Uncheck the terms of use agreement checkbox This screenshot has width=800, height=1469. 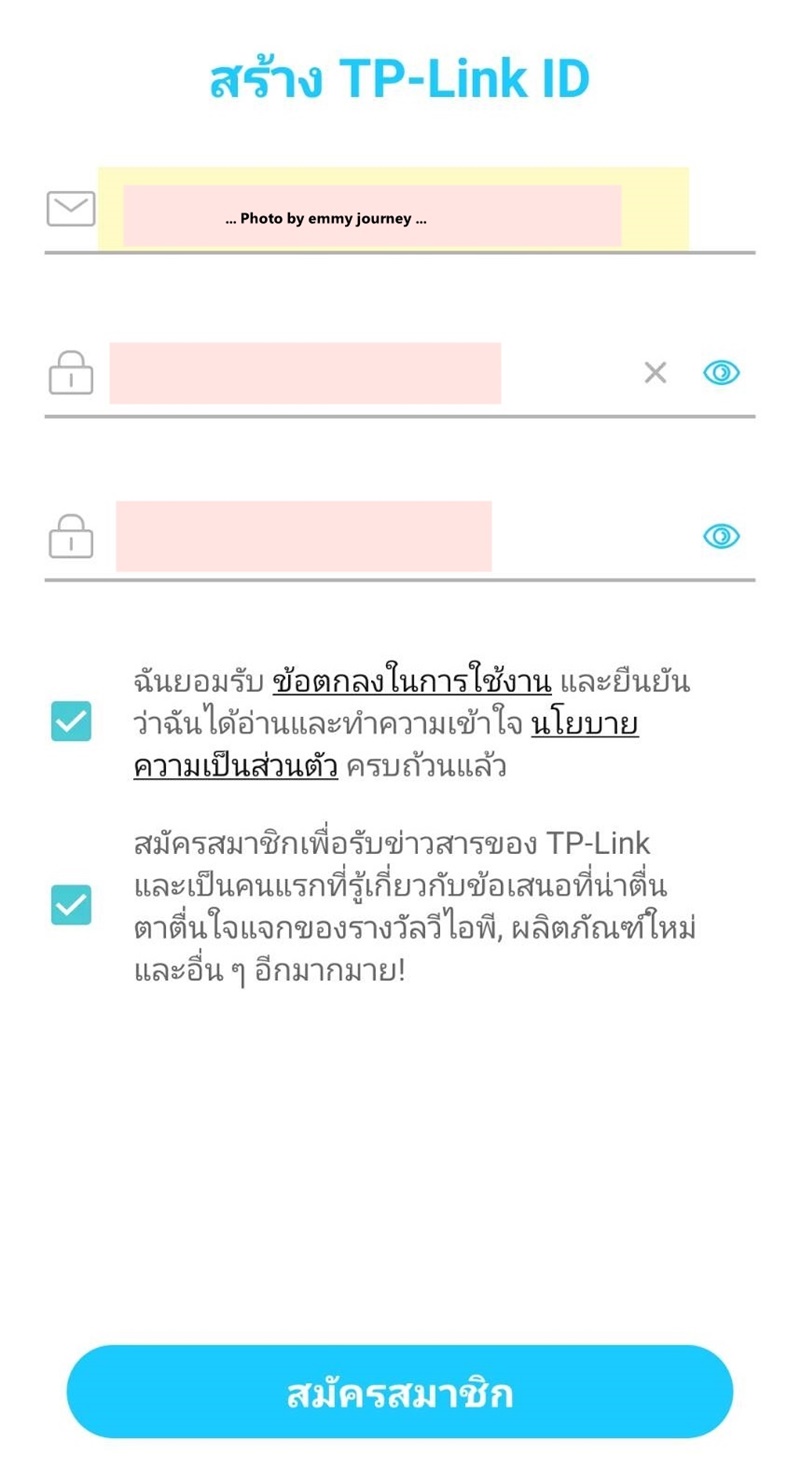tap(71, 721)
